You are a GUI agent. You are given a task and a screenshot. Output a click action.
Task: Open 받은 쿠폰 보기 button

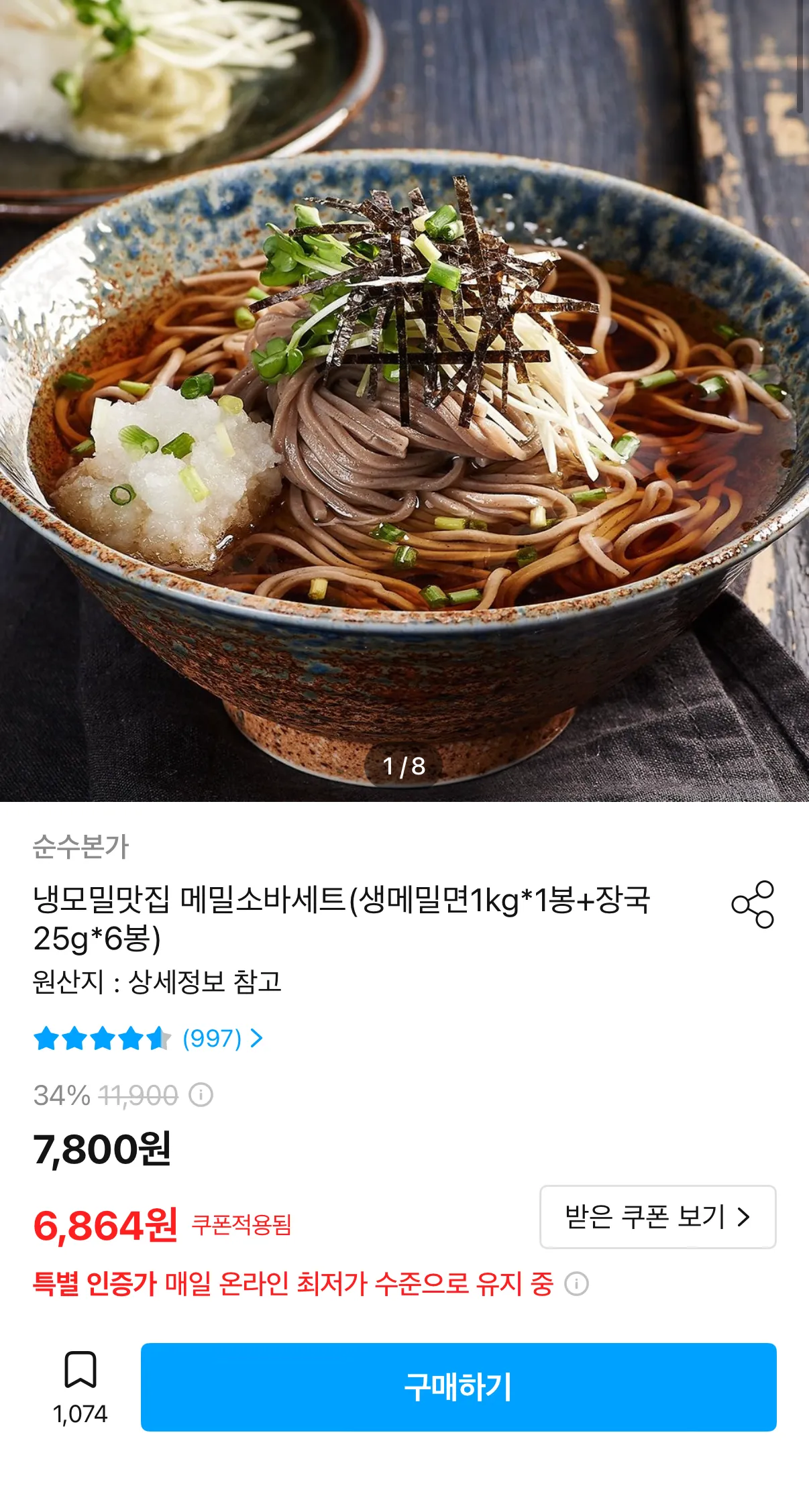(x=657, y=1216)
